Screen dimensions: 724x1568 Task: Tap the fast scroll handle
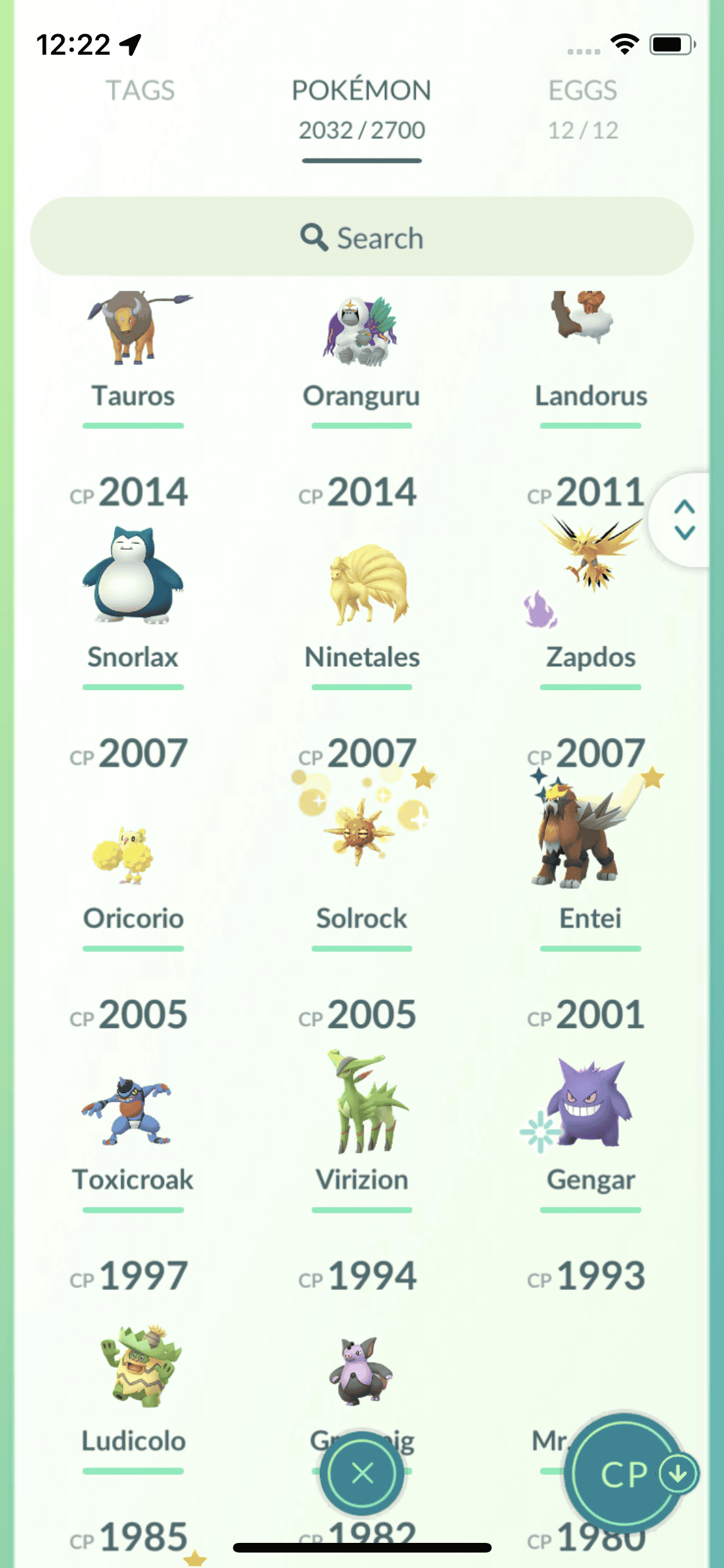point(684,519)
